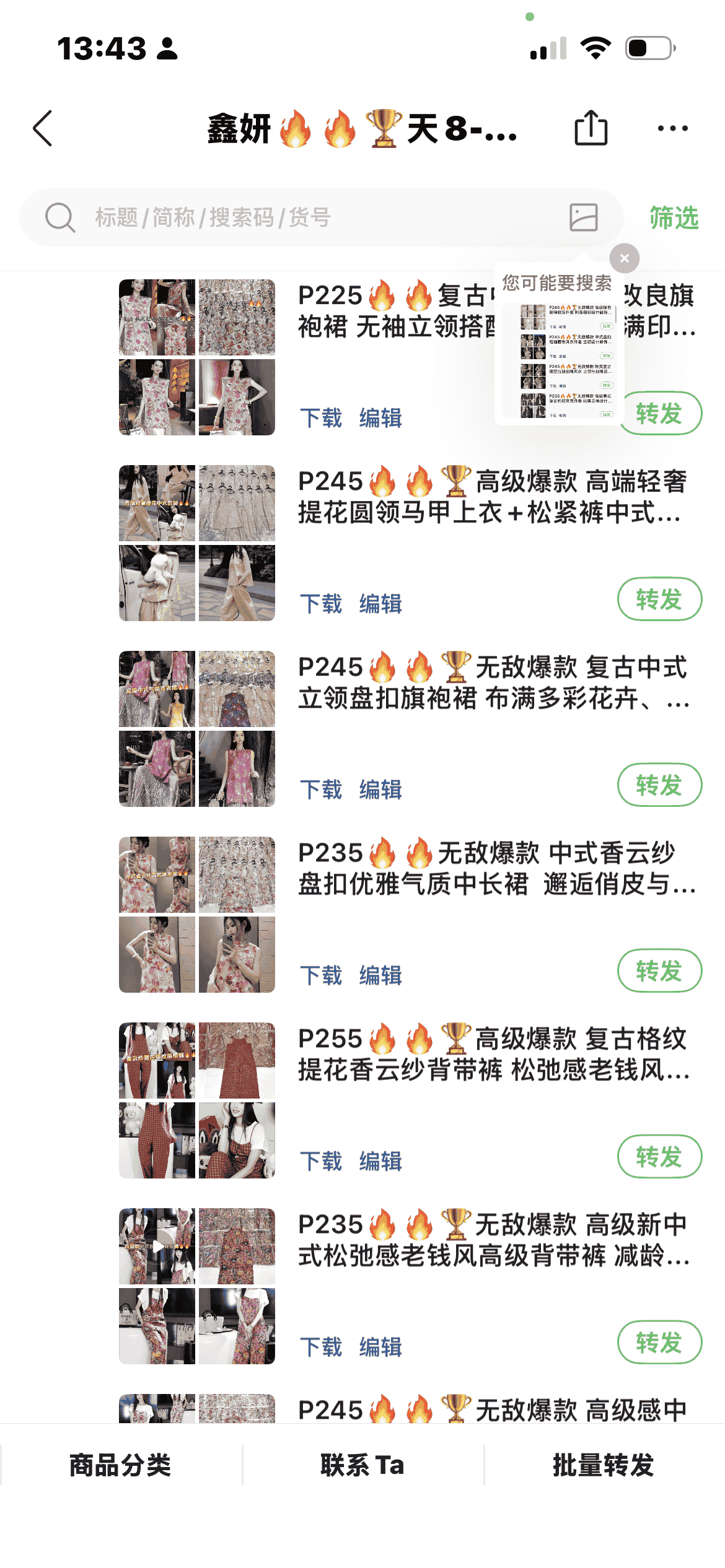Forward the P245 高端轻奢提花马甲 item
The image size is (725, 1568).
coord(659,599)
